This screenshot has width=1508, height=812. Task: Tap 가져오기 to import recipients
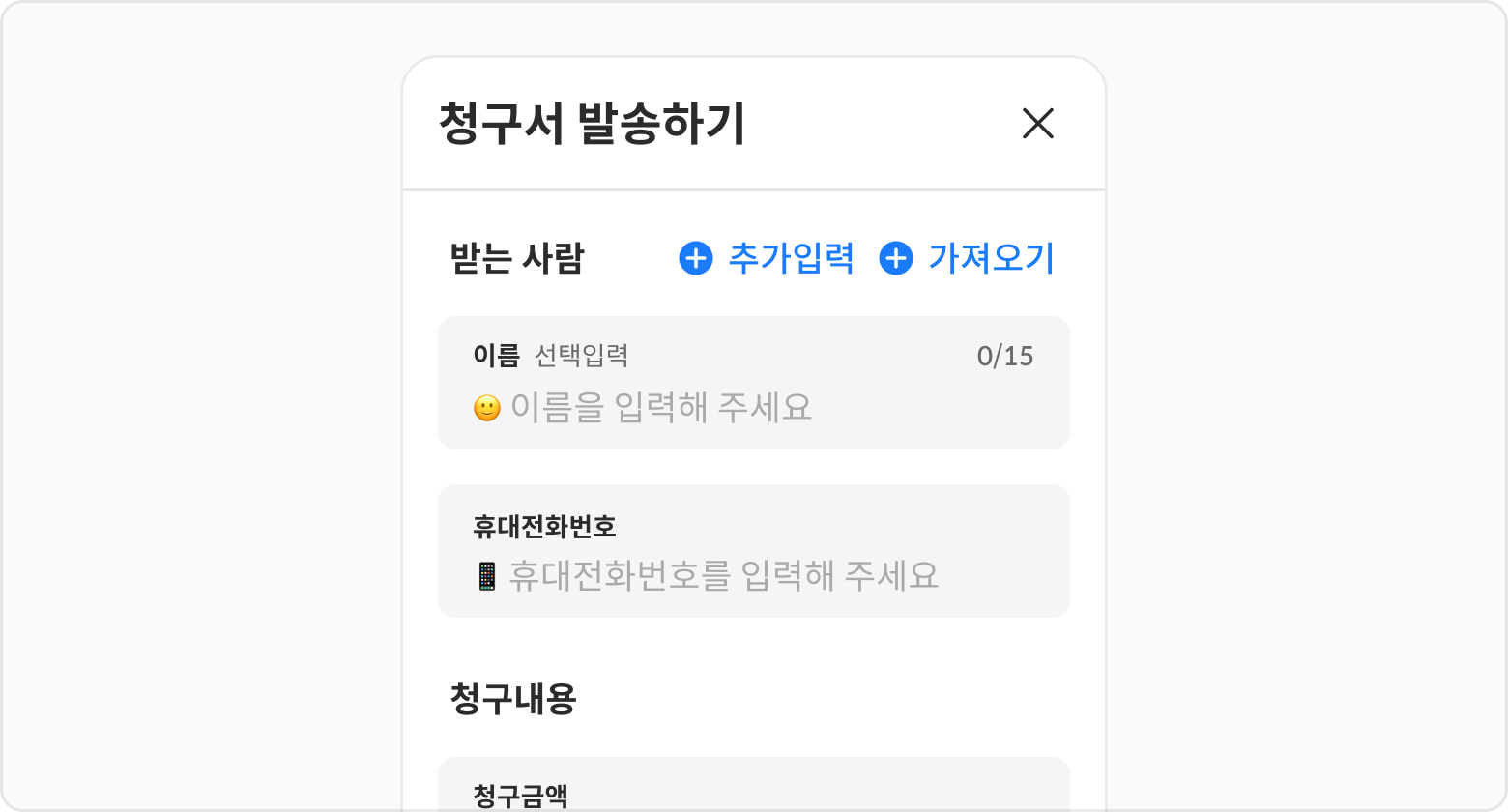(967, 258)
